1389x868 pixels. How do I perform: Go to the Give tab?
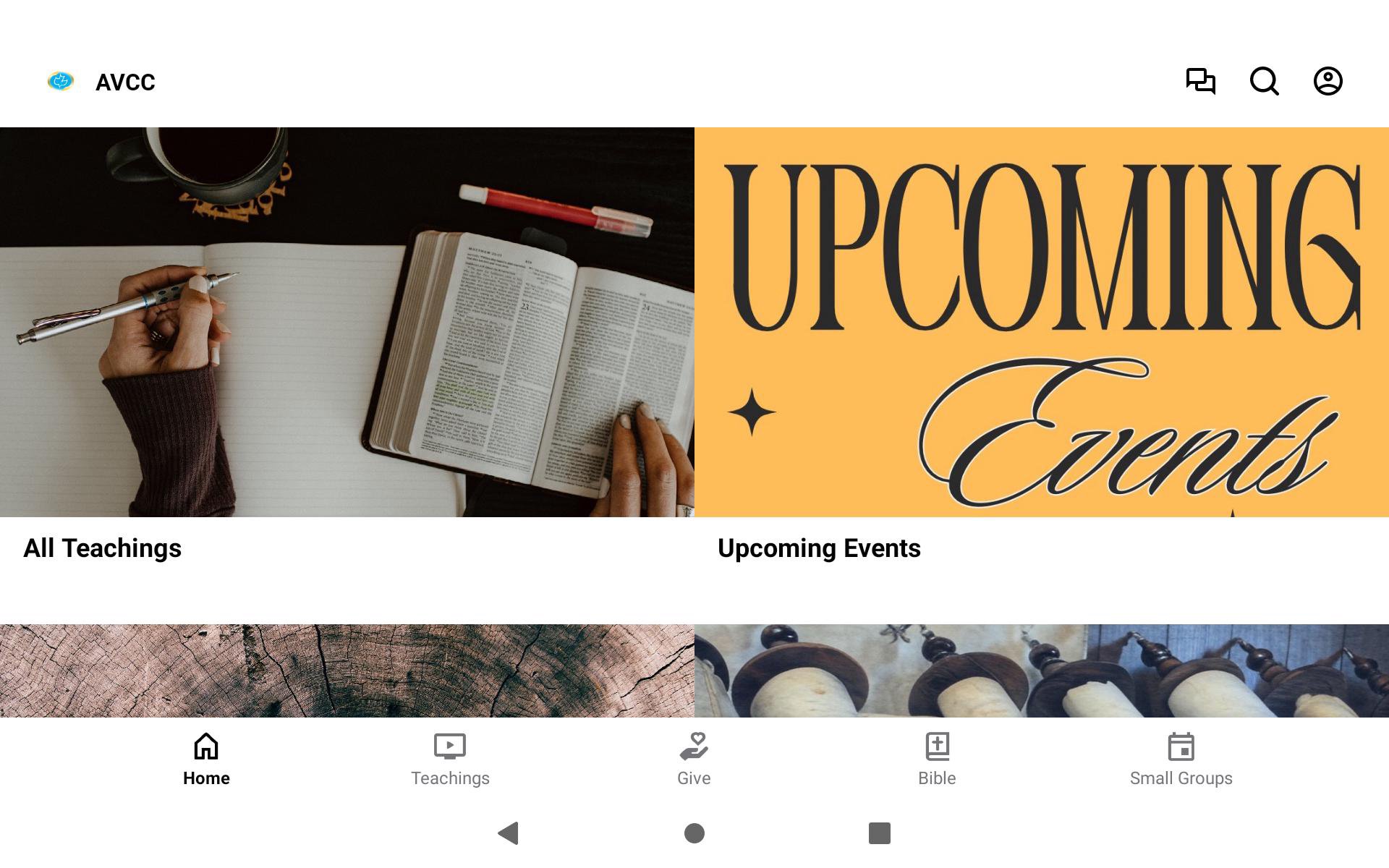click(x=694, y=759)
